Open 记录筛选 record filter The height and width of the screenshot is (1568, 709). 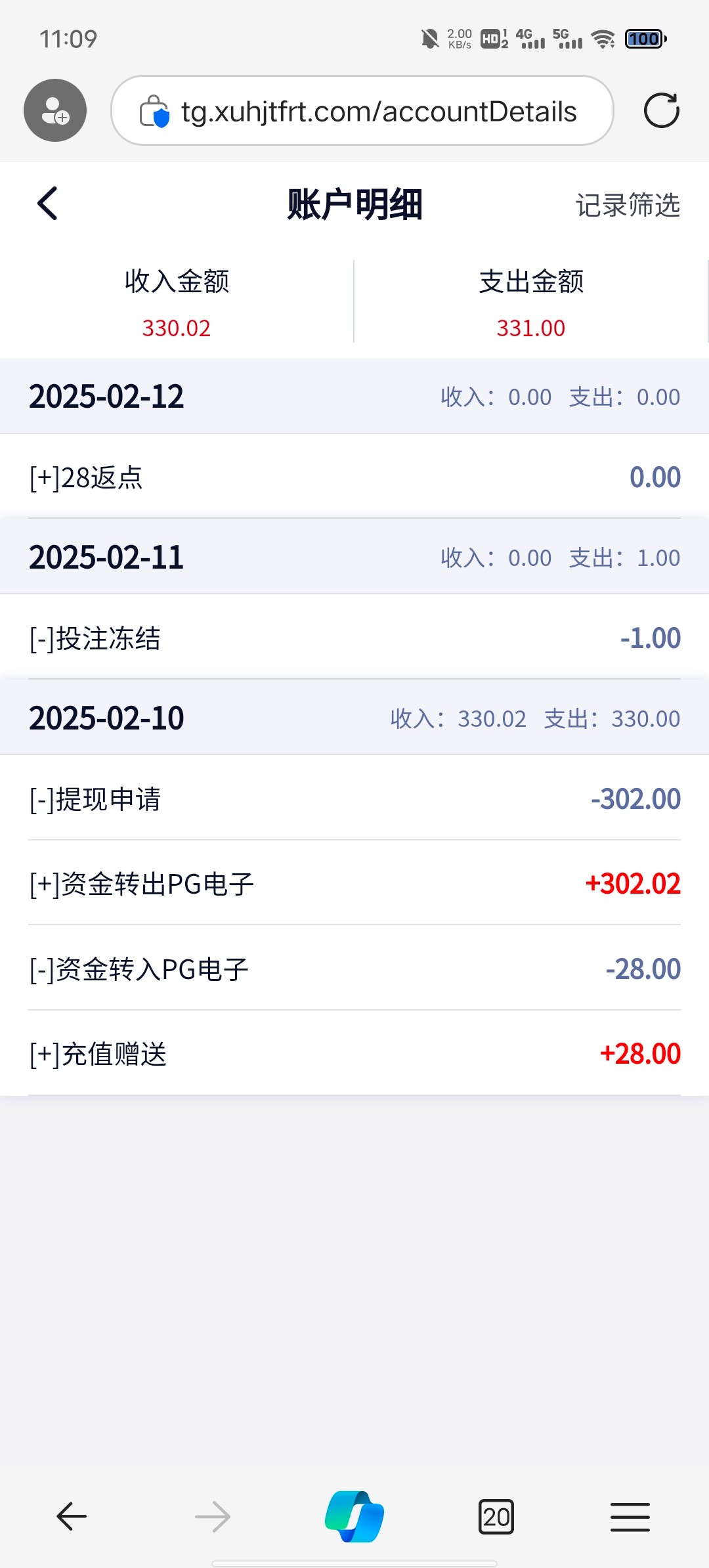(627, 206)
